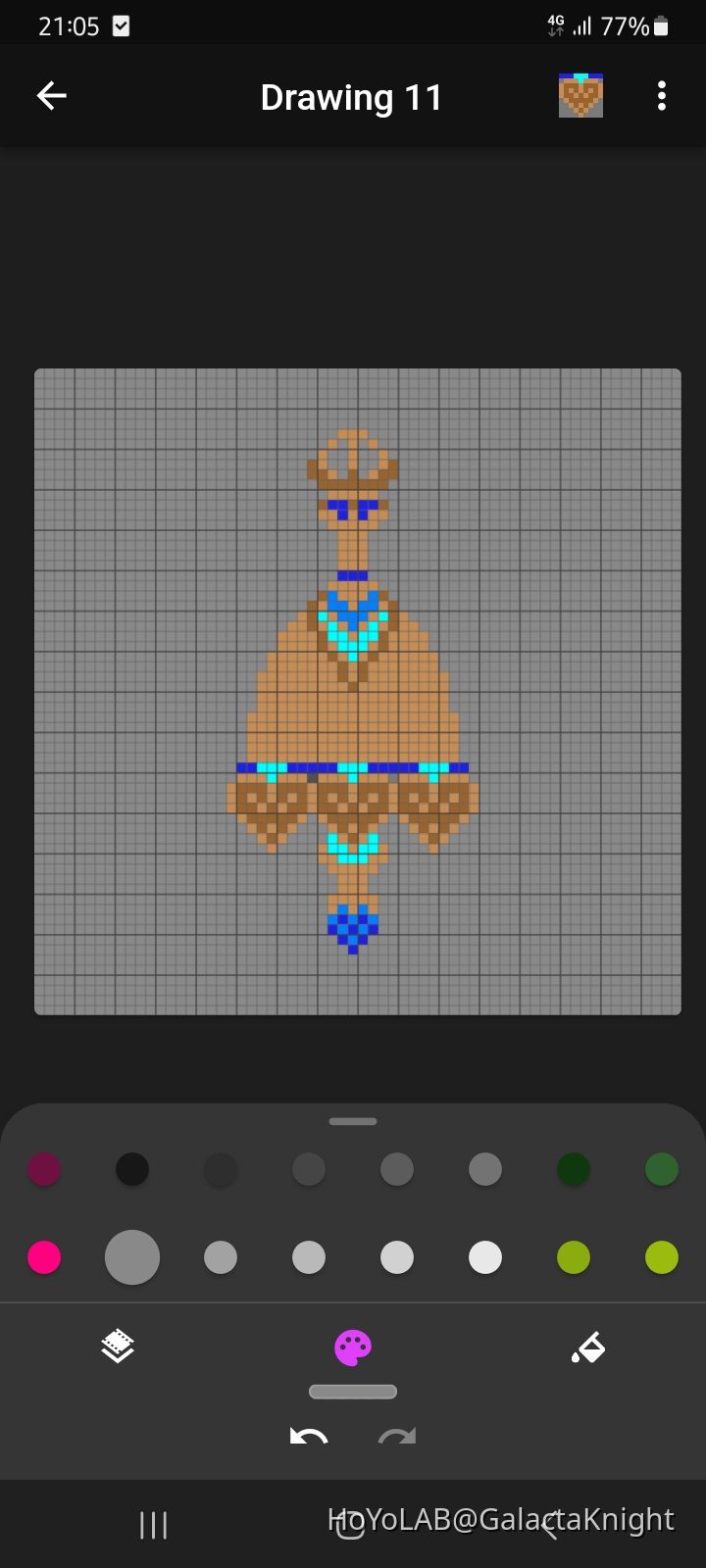
Task: Select the medium green color swatch
Action: pos(662,1169)
